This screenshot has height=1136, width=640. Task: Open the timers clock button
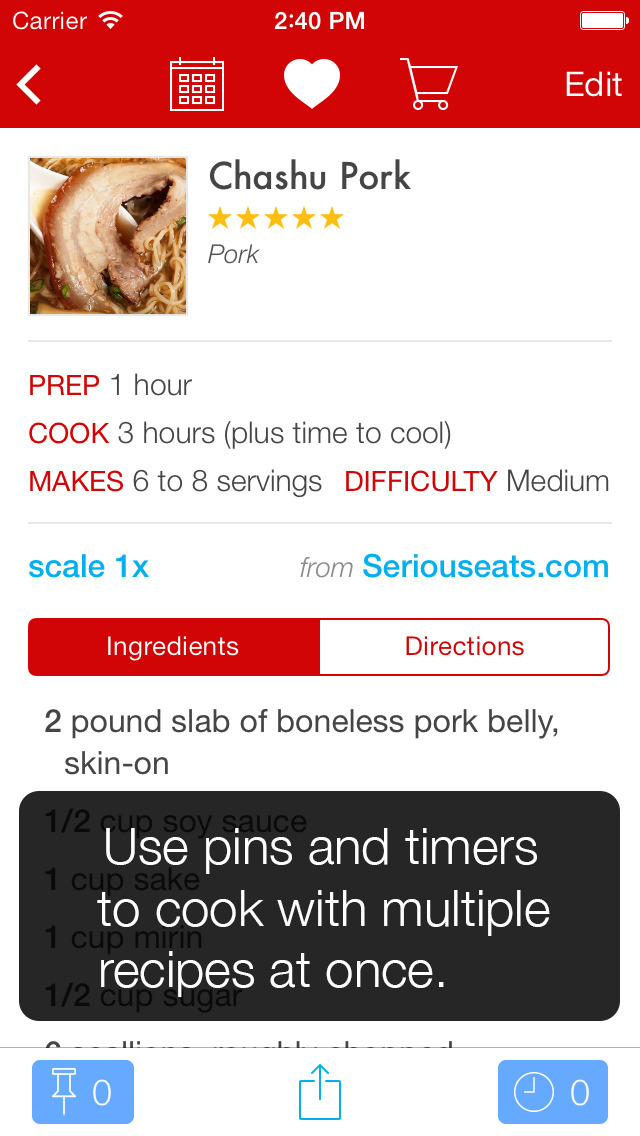[x=552, y=1092]
